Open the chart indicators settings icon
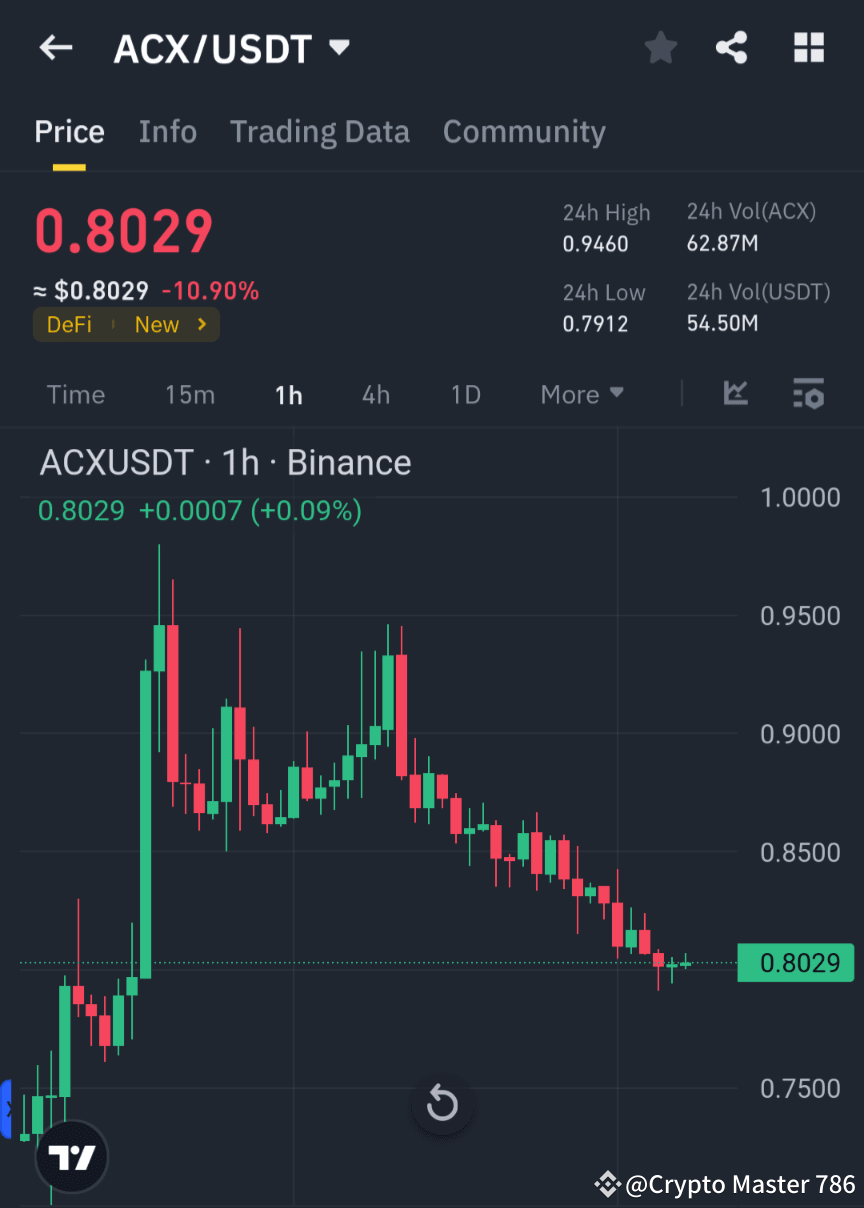864x1208 pixels. (x=808, y=394)
